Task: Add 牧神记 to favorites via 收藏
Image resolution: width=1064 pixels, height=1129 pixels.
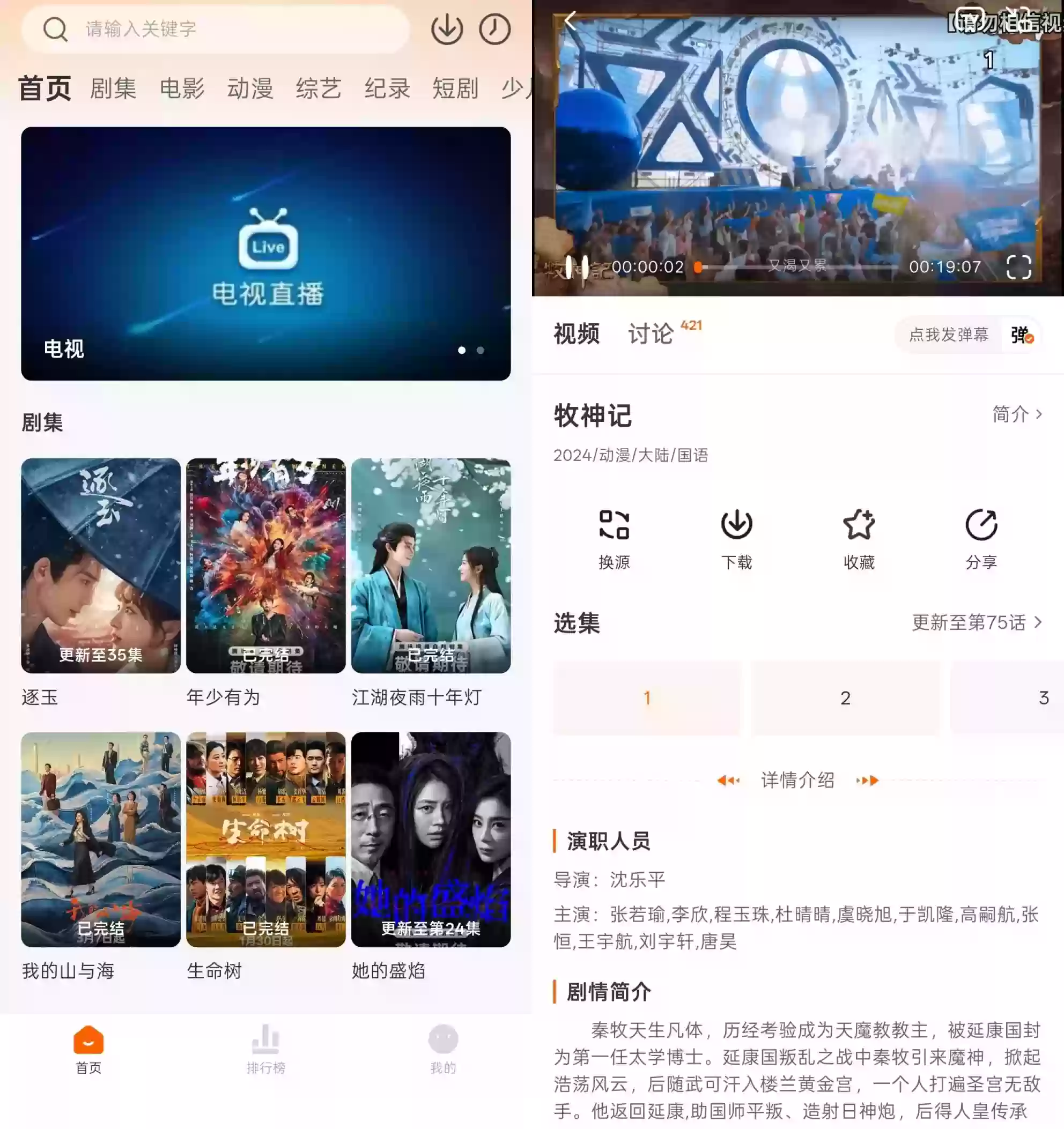Action: coord(859,538)
